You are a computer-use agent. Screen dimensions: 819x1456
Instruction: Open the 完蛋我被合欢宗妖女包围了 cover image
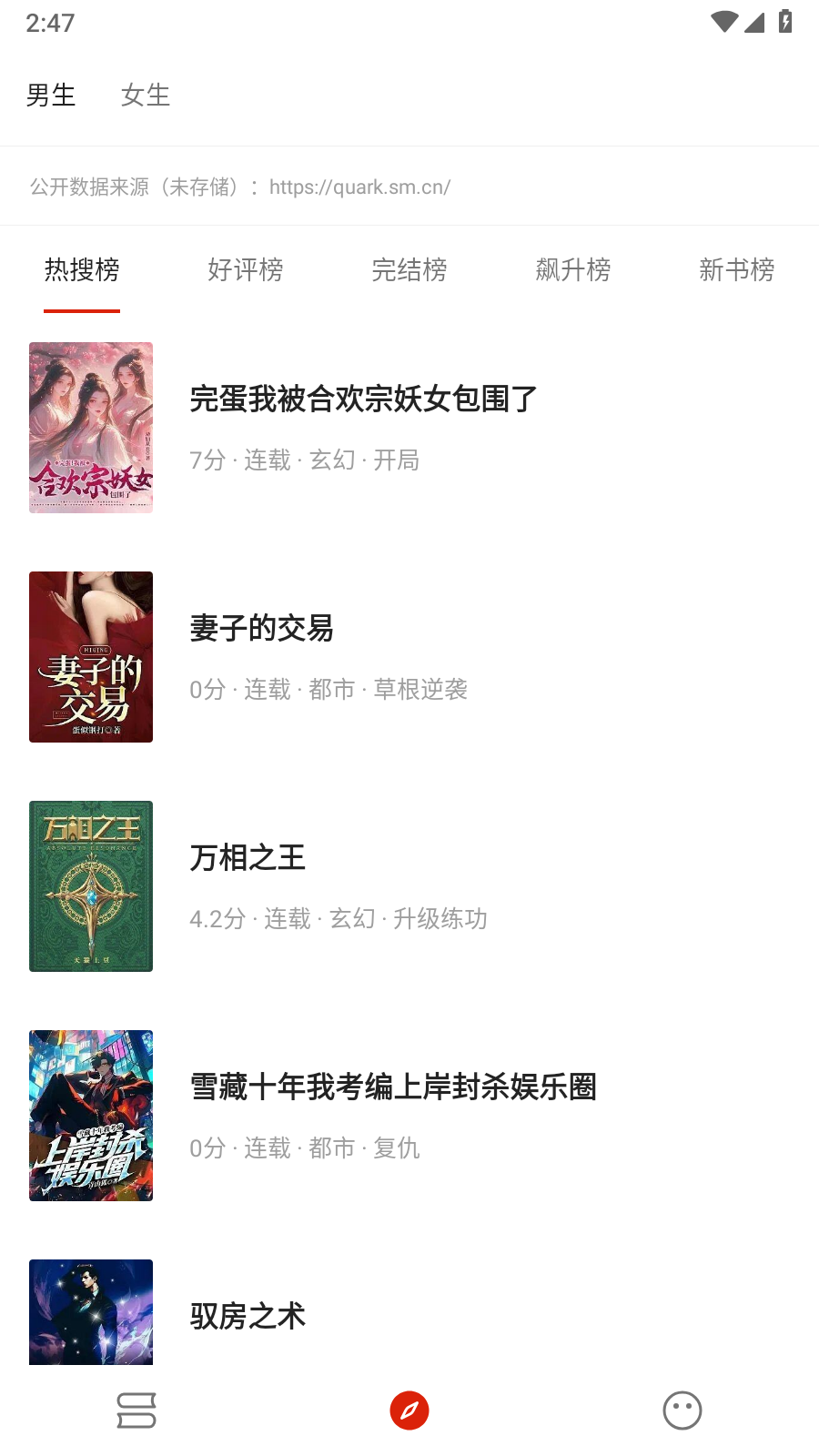pyautogui.click(x=90, y=428)
